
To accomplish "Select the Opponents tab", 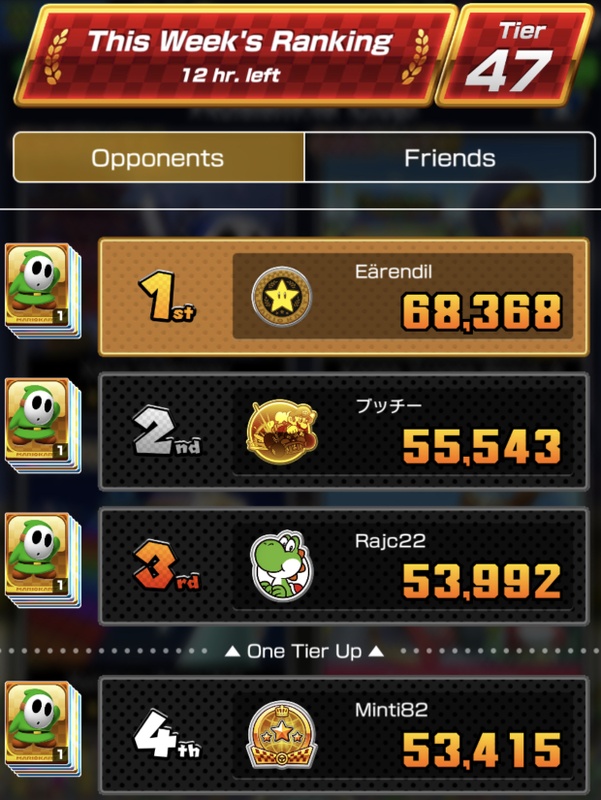I will coord(157,158).
